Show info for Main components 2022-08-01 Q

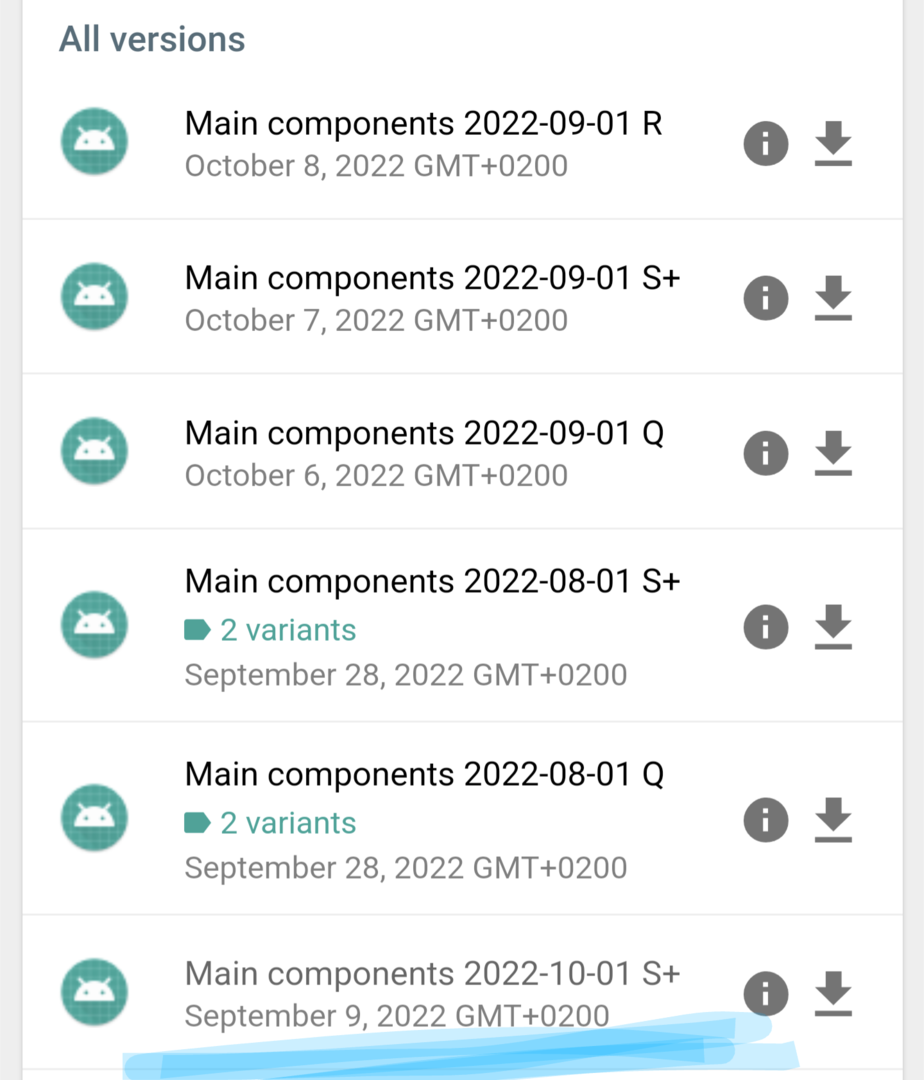point(766,821)
